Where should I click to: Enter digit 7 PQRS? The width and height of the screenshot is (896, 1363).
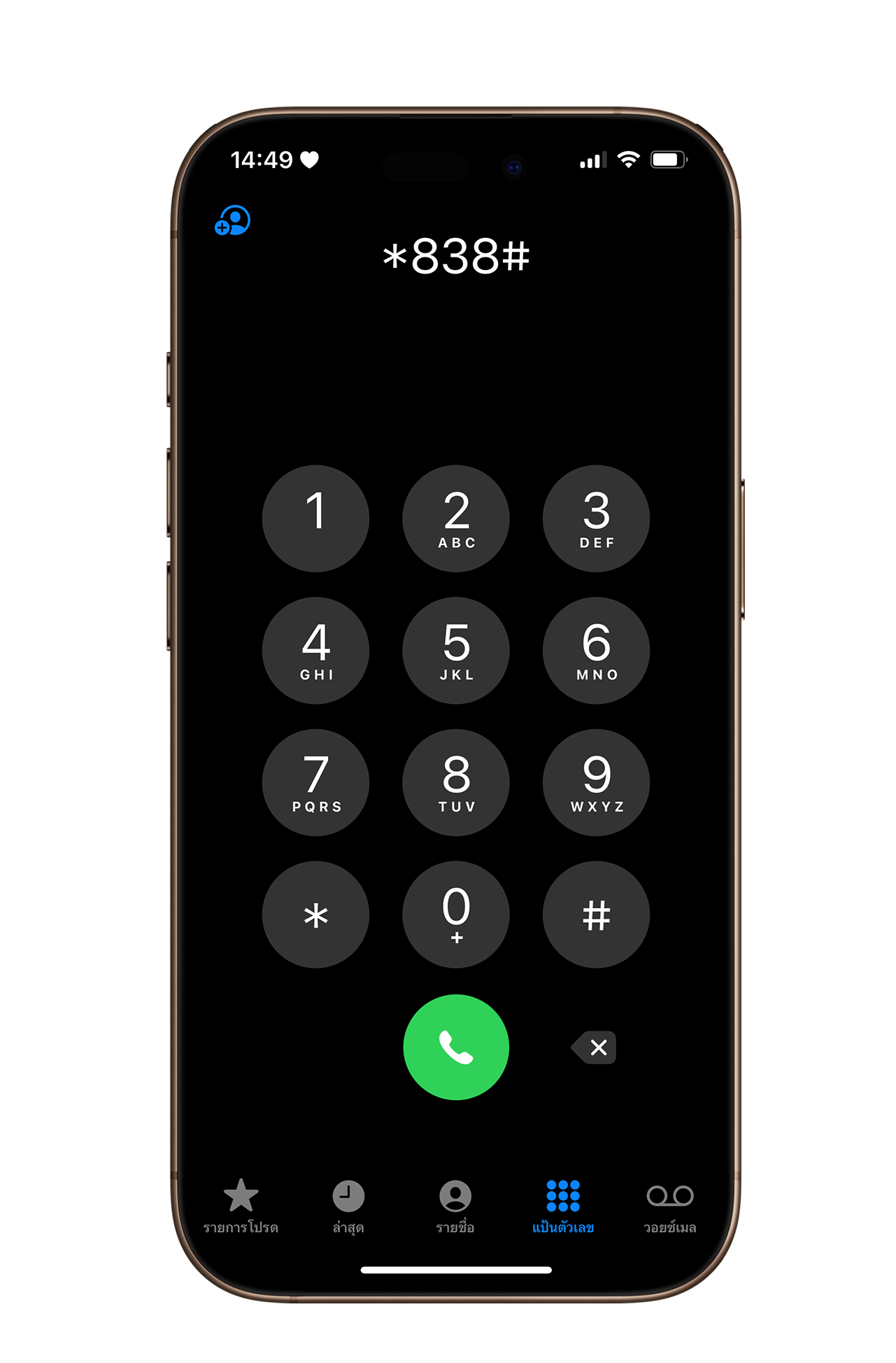[x=315, y=782]
